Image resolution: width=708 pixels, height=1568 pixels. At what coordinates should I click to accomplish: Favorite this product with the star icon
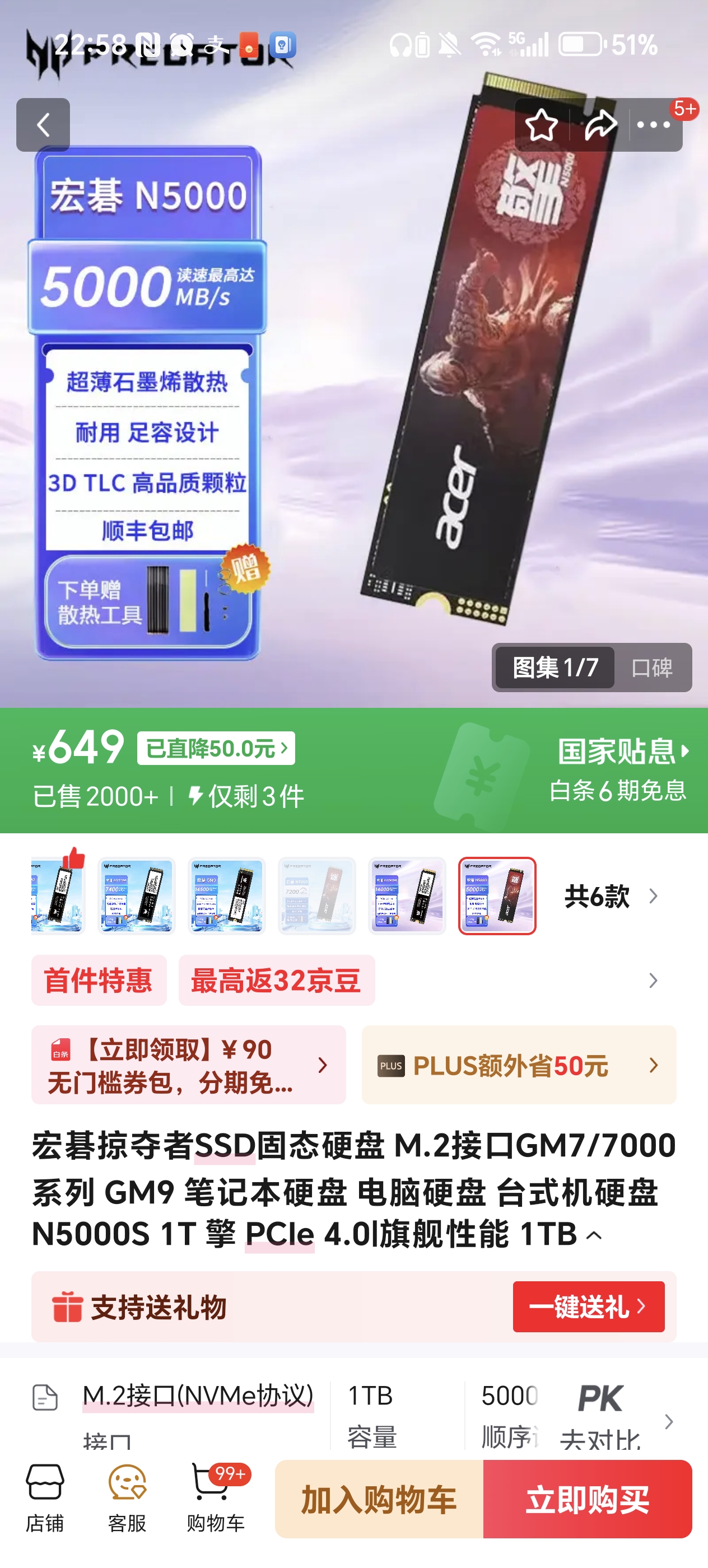point(541,125)
